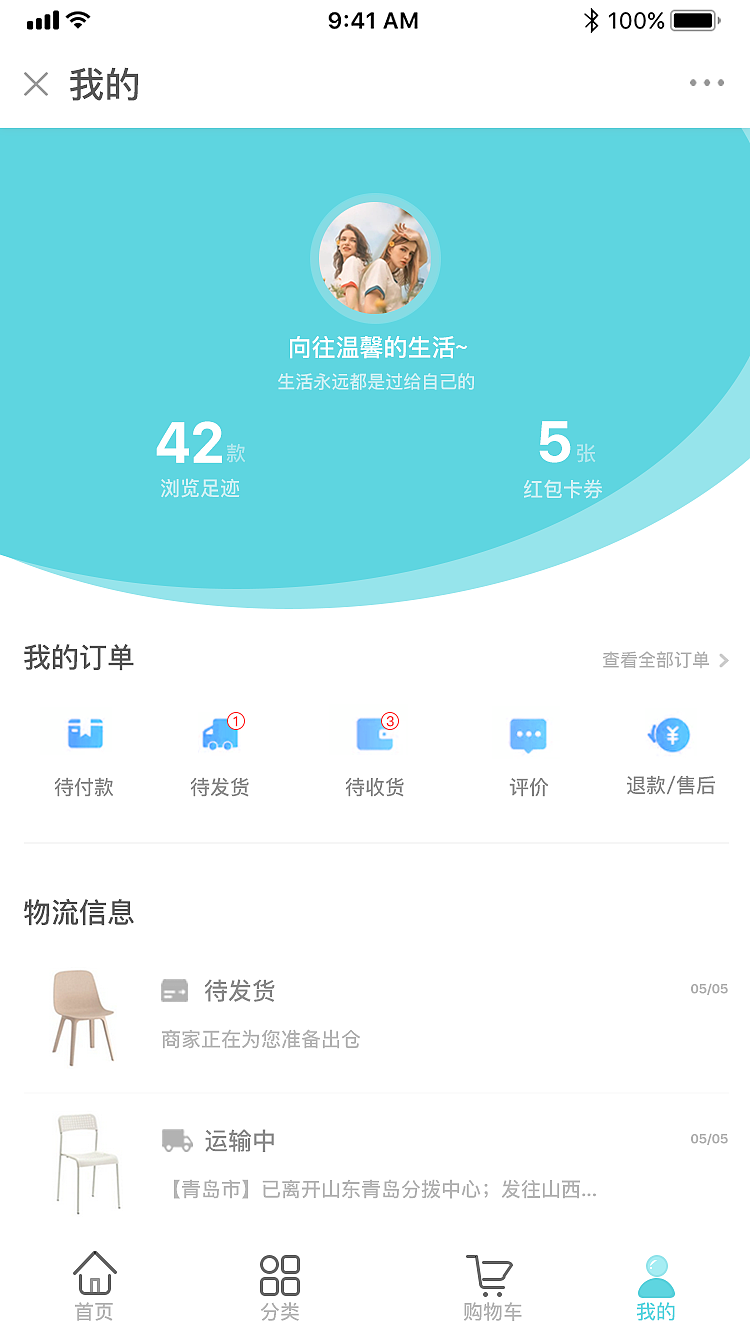Image resolution: width=750 pixels, height=1334 pixels.
Task: Click the 查看全部订单 link
Action: tap(655, 660)
